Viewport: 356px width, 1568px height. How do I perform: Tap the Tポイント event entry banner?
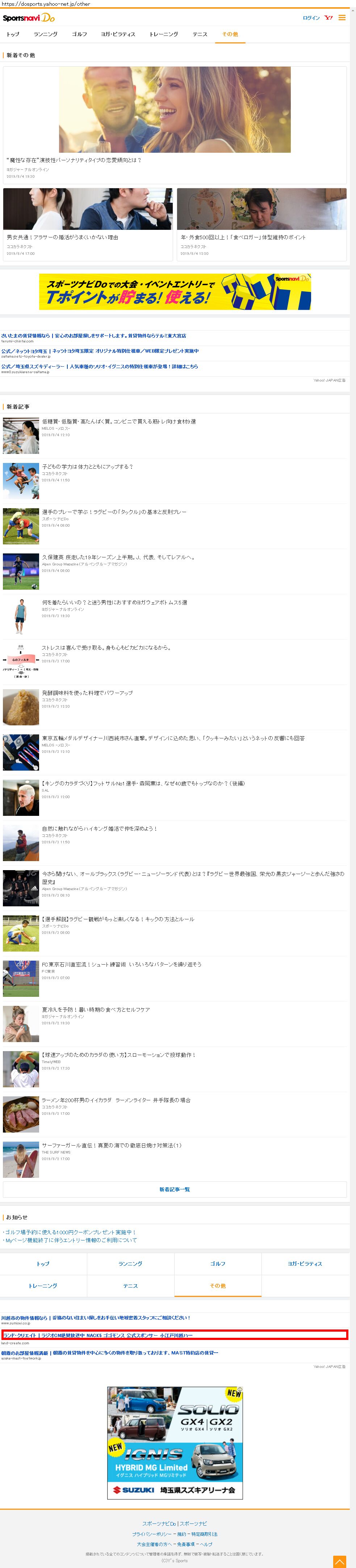[x=175, y=292]
